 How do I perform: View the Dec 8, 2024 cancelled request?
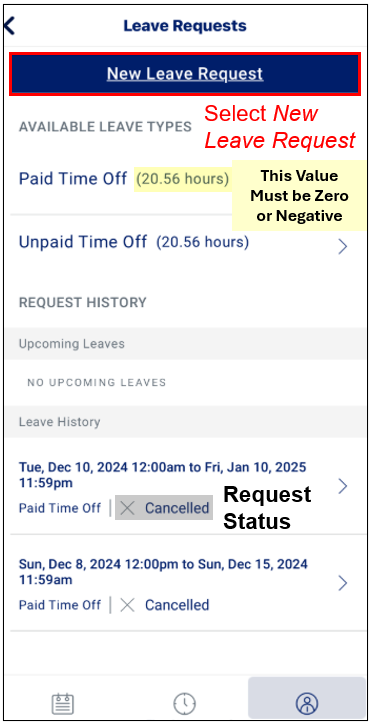coord(186,583)
